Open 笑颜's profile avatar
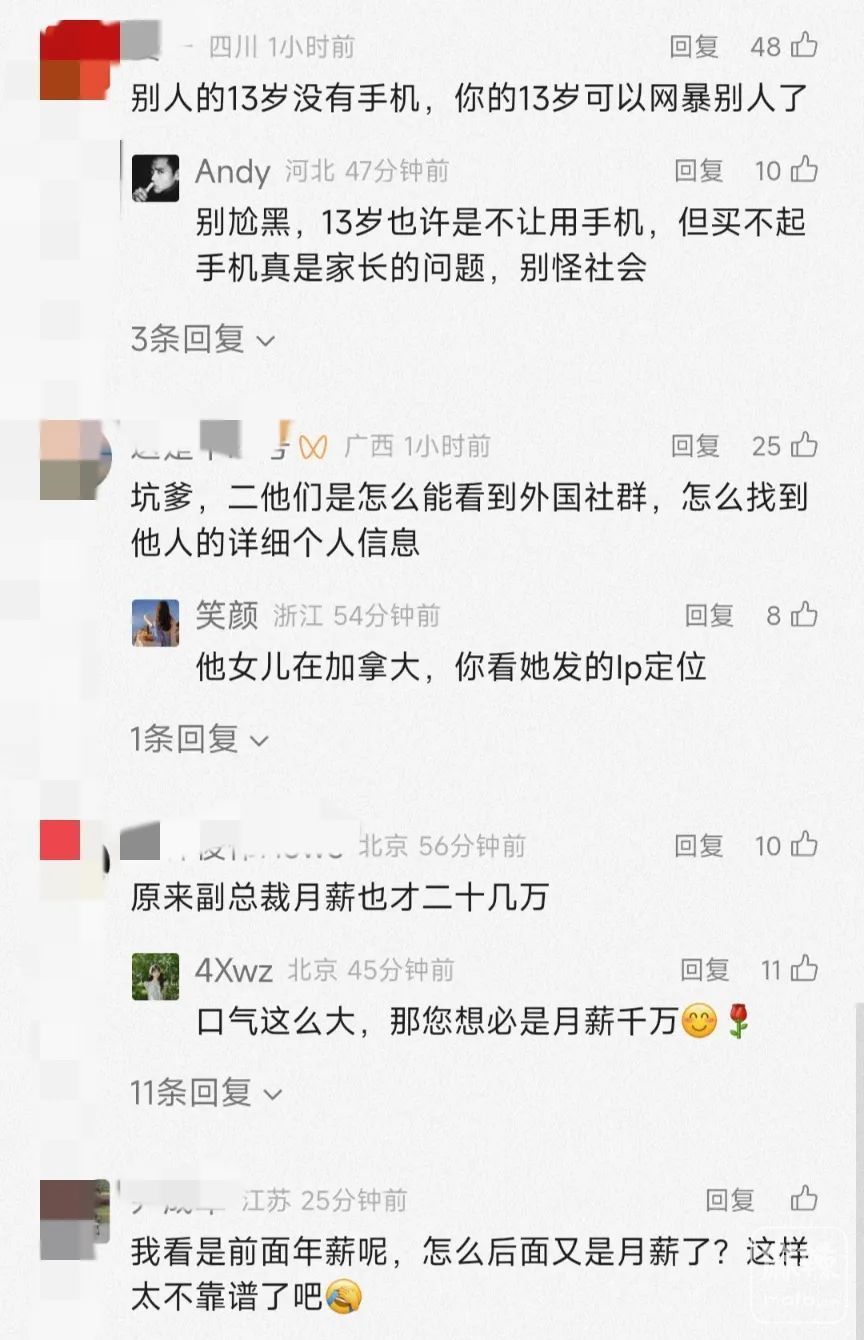Screen dimensions: 864x1340 [x=156, y=622]
